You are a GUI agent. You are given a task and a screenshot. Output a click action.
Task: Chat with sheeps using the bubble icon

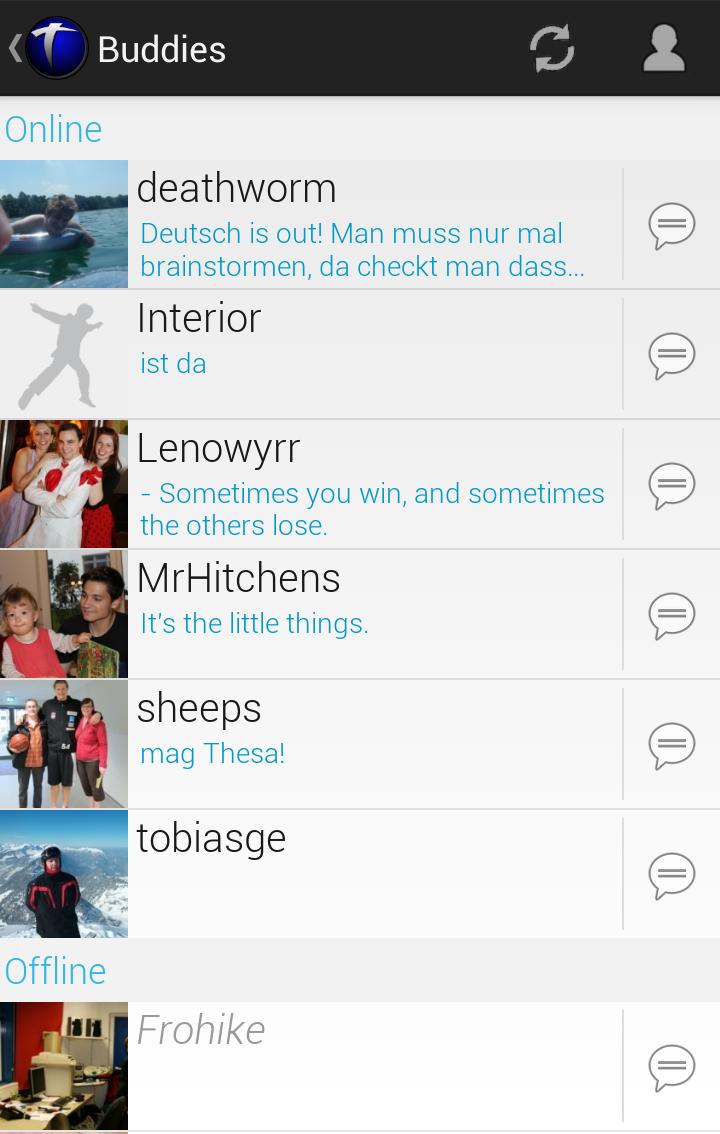coord(672,744)
